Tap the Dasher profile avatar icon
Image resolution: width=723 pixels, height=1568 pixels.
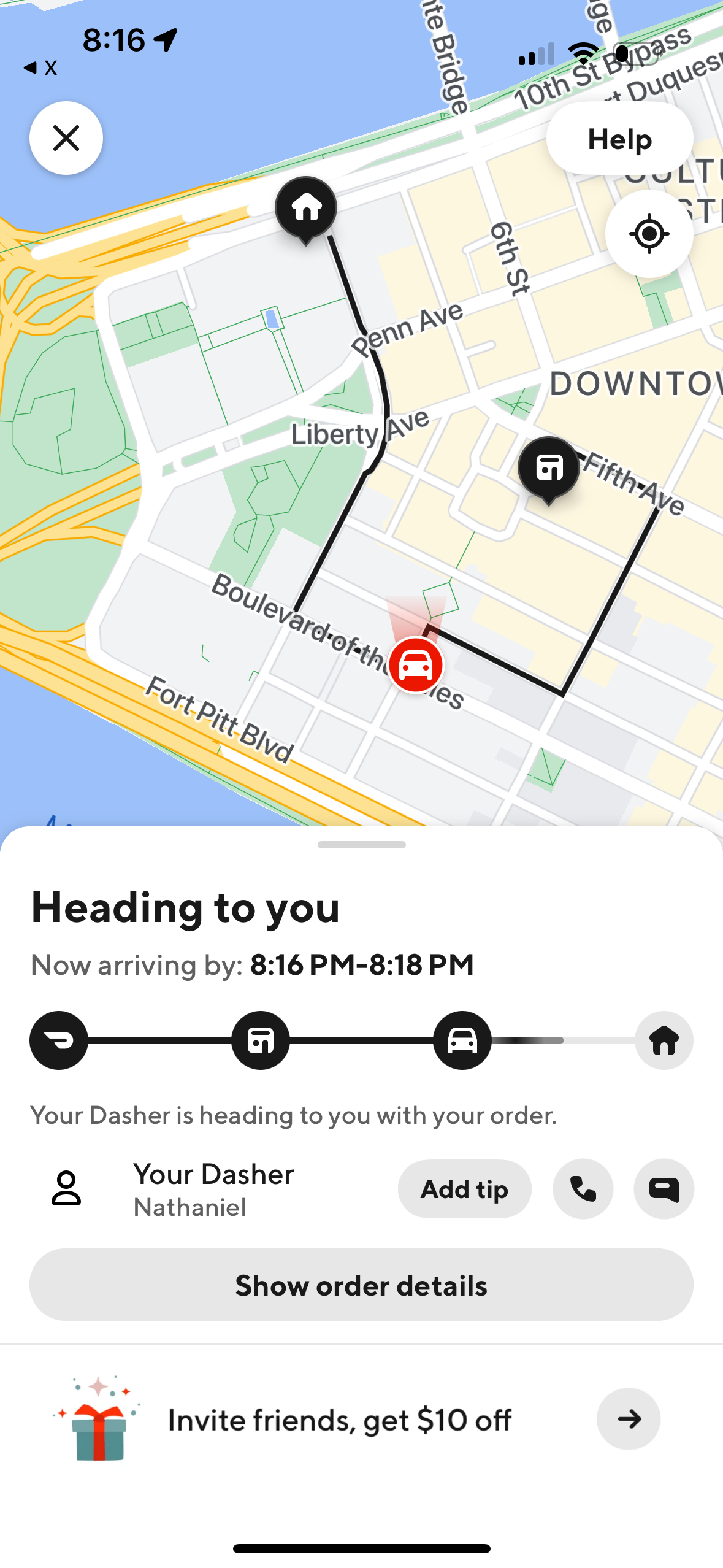pos(66,1189)
